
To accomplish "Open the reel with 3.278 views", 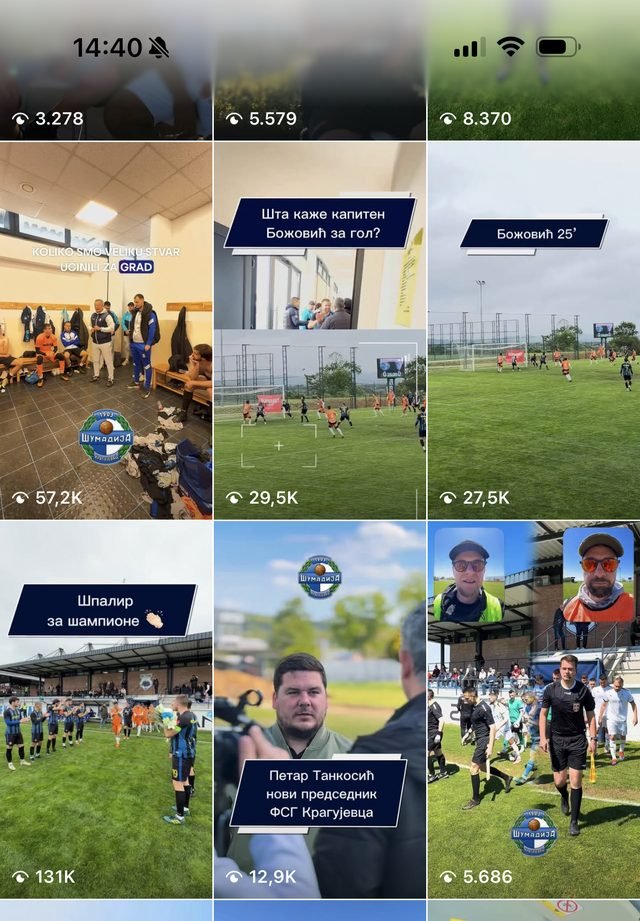I will (106, 70).
